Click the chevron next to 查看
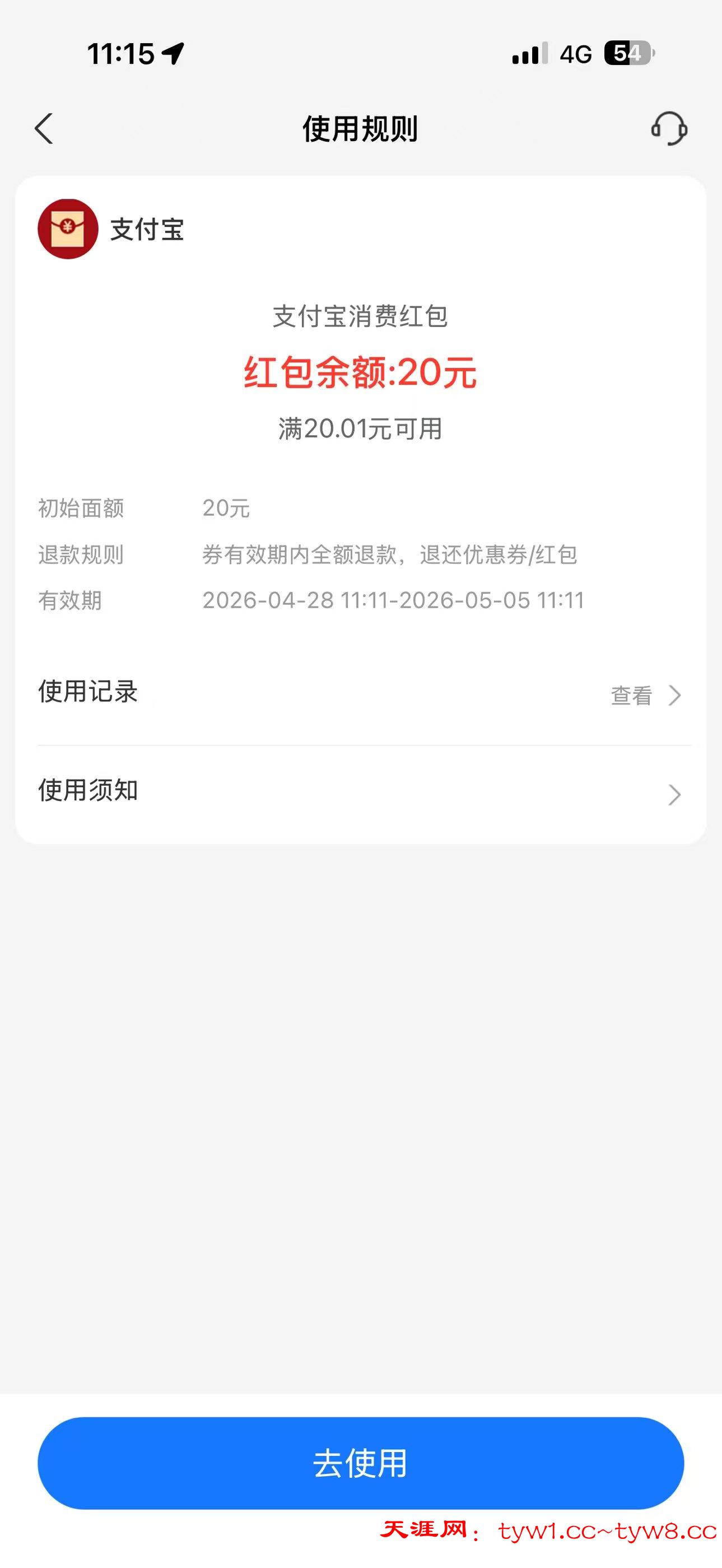722x1568 pixels. 673,695
